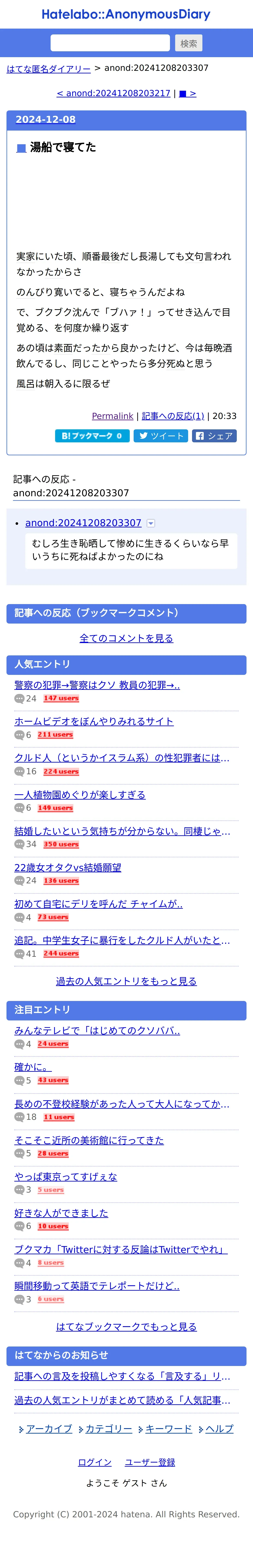Open 一人植物園めぐりが楽しすぎる entry
This screenshot has height=1568, width=253.
coord(80,794)
